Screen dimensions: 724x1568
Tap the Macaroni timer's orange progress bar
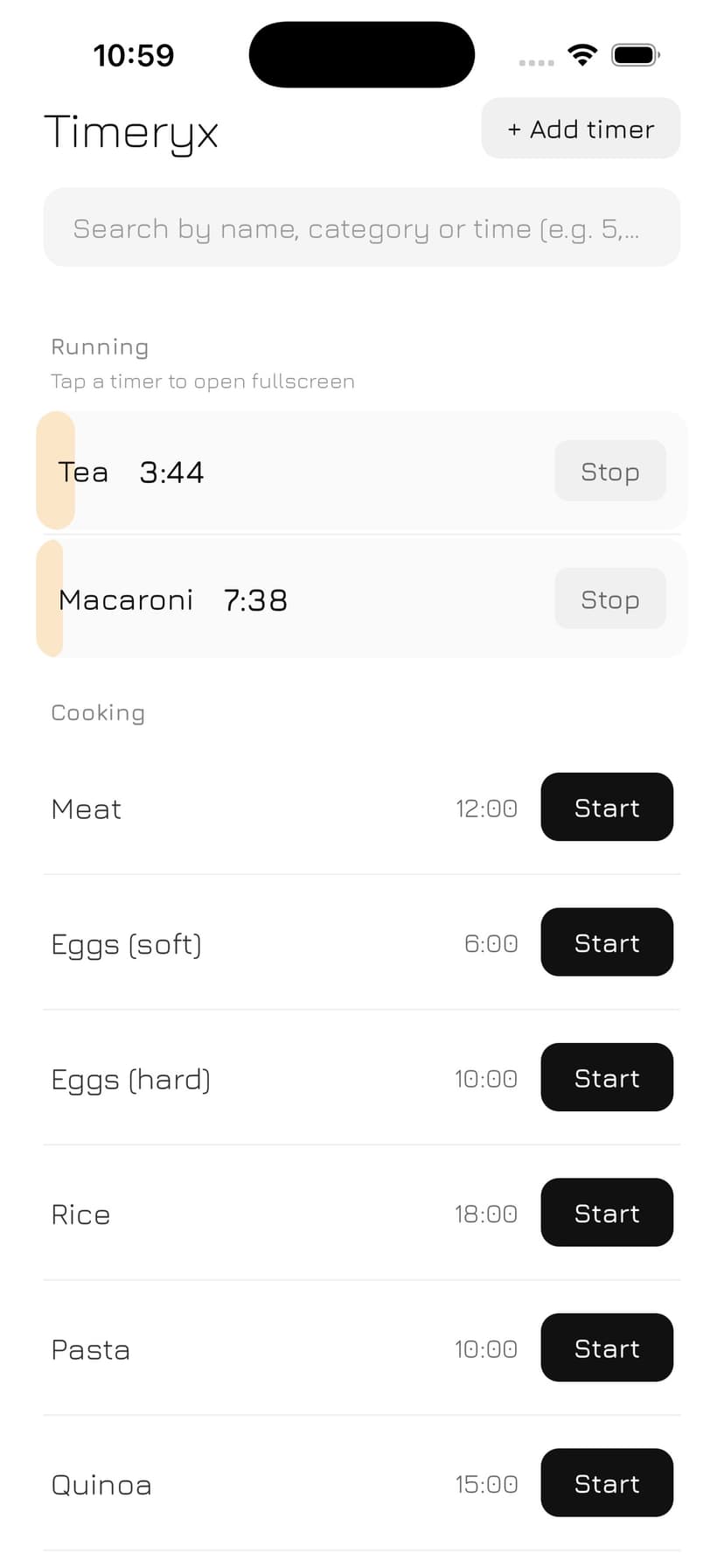(x=51, y=598)
